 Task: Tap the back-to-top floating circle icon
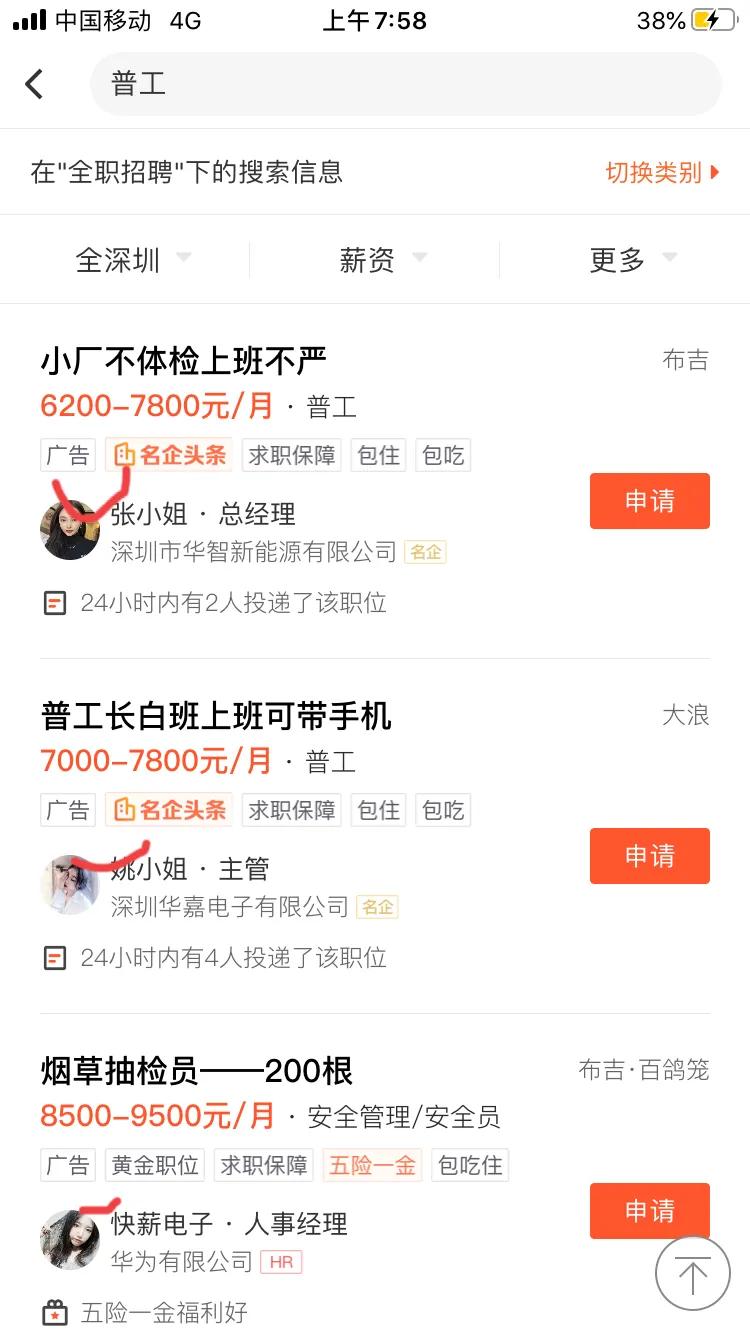click(x=693, y=1273)
